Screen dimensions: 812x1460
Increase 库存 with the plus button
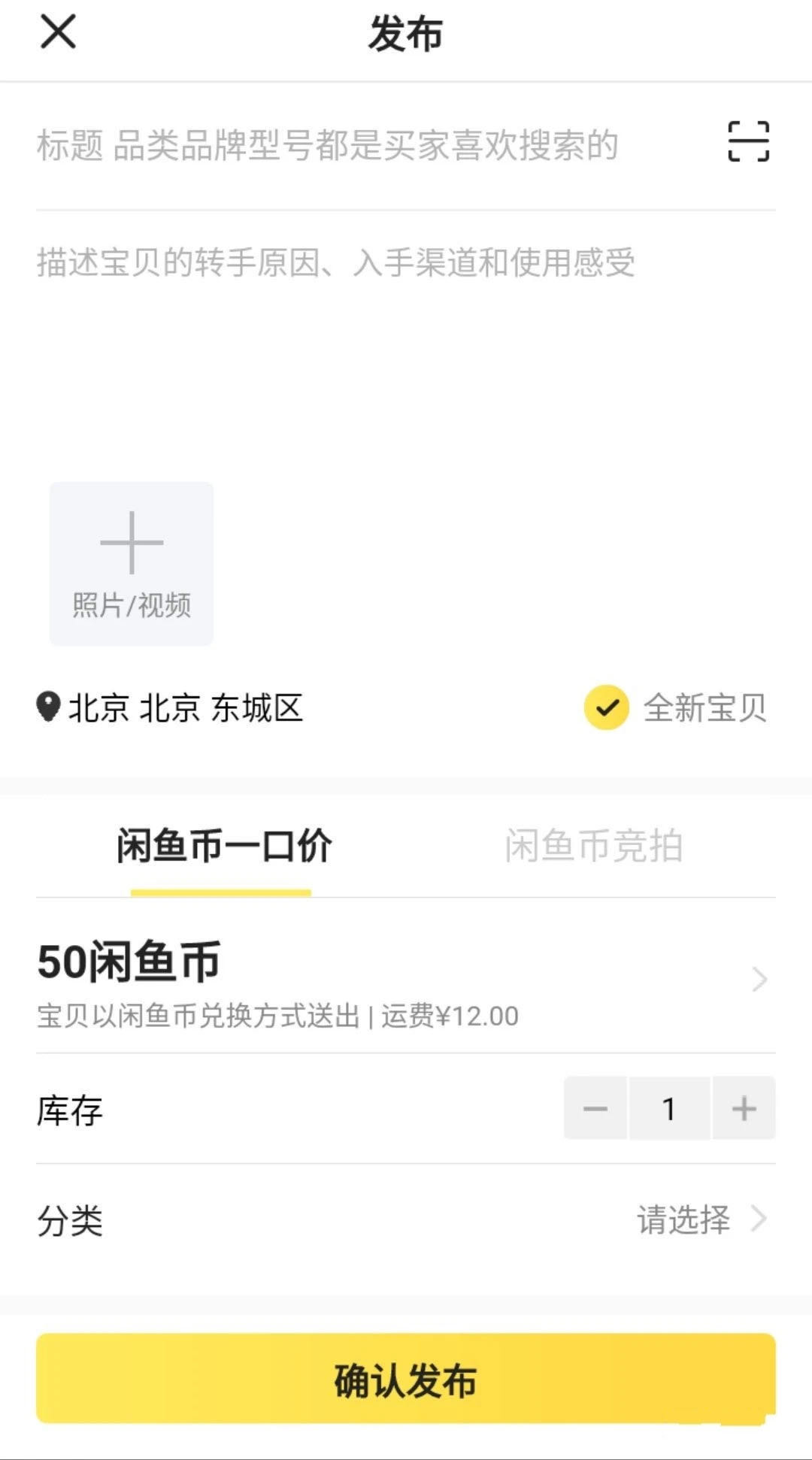coord(744,1108)
